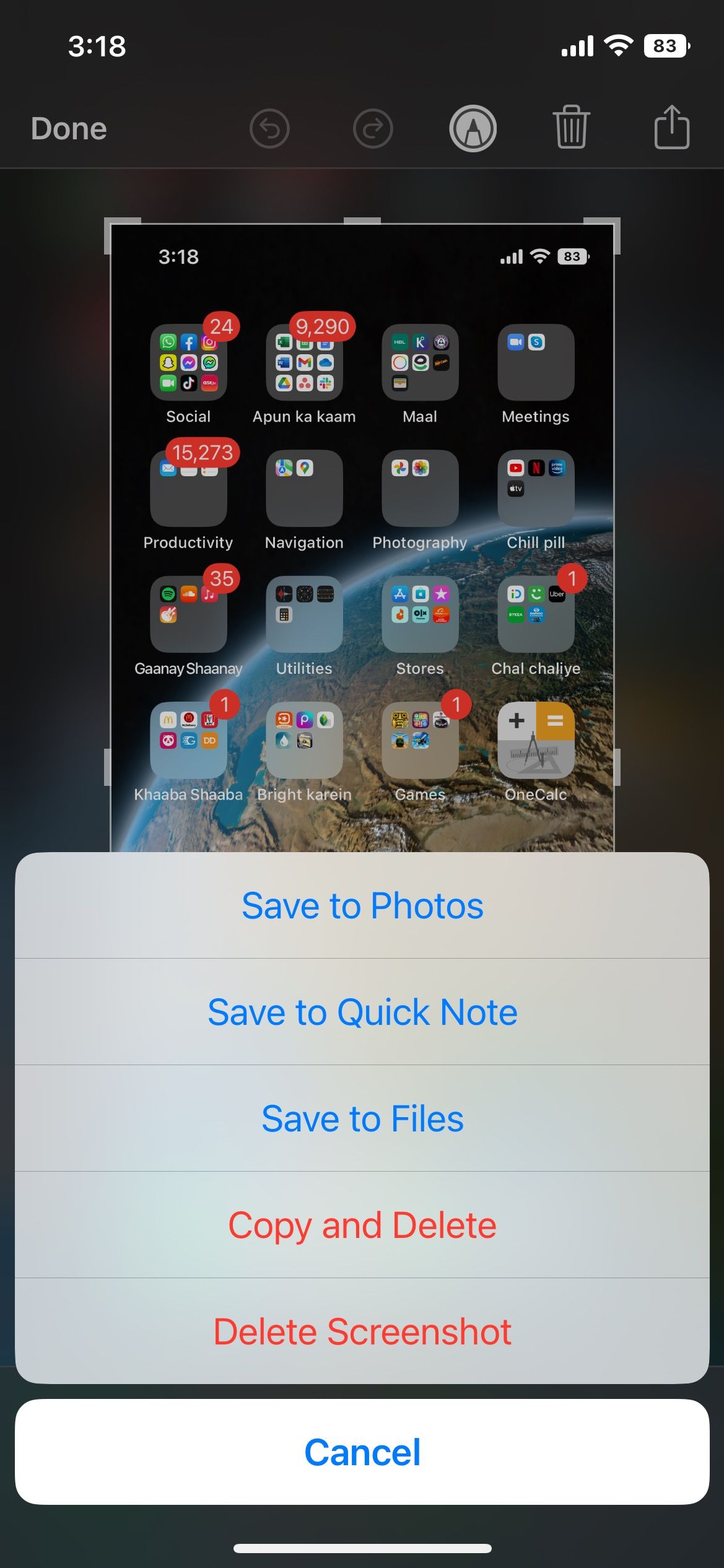Tap the redo arrow icon

pos(373,129)
